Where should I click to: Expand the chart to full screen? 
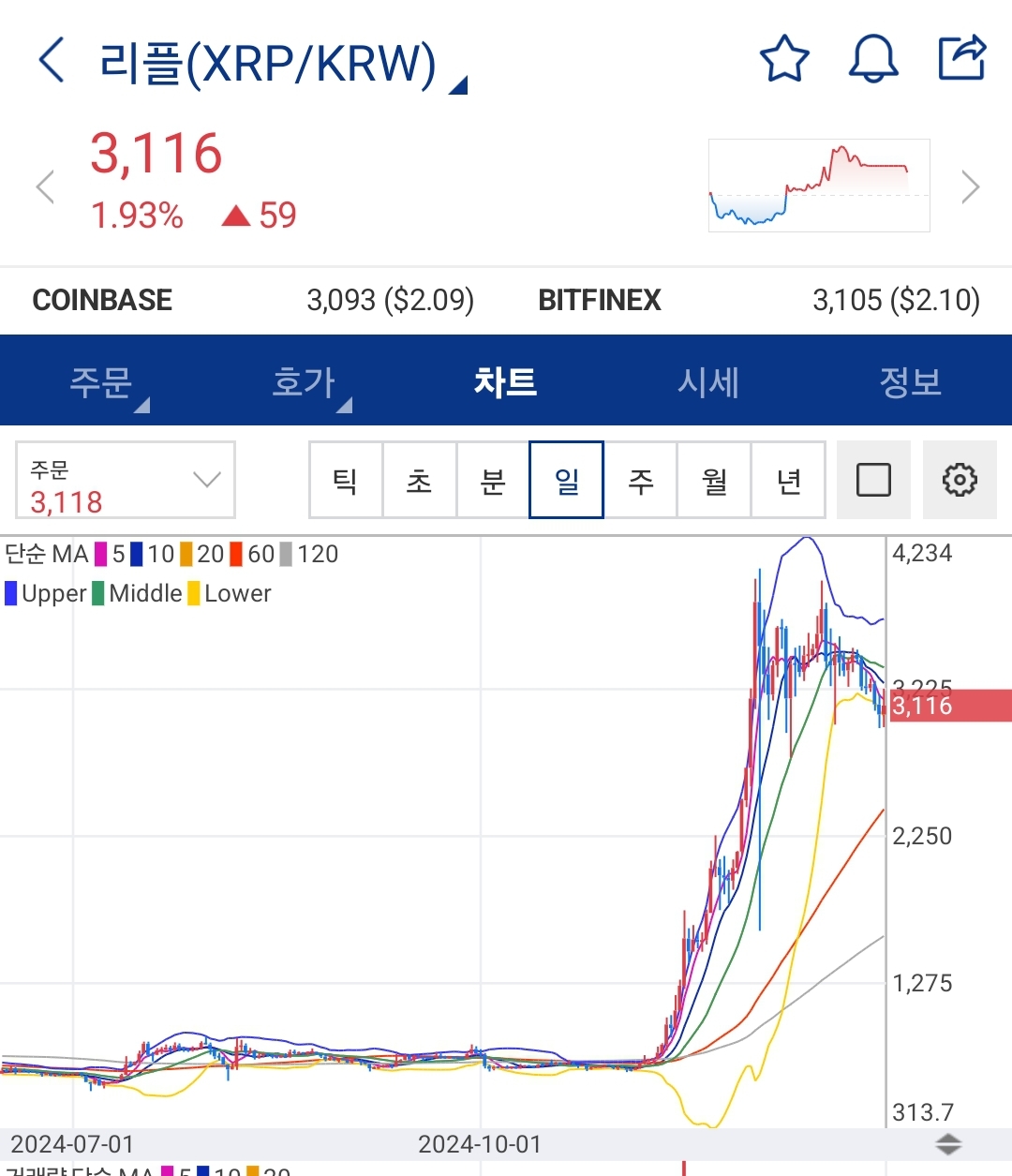873,480
